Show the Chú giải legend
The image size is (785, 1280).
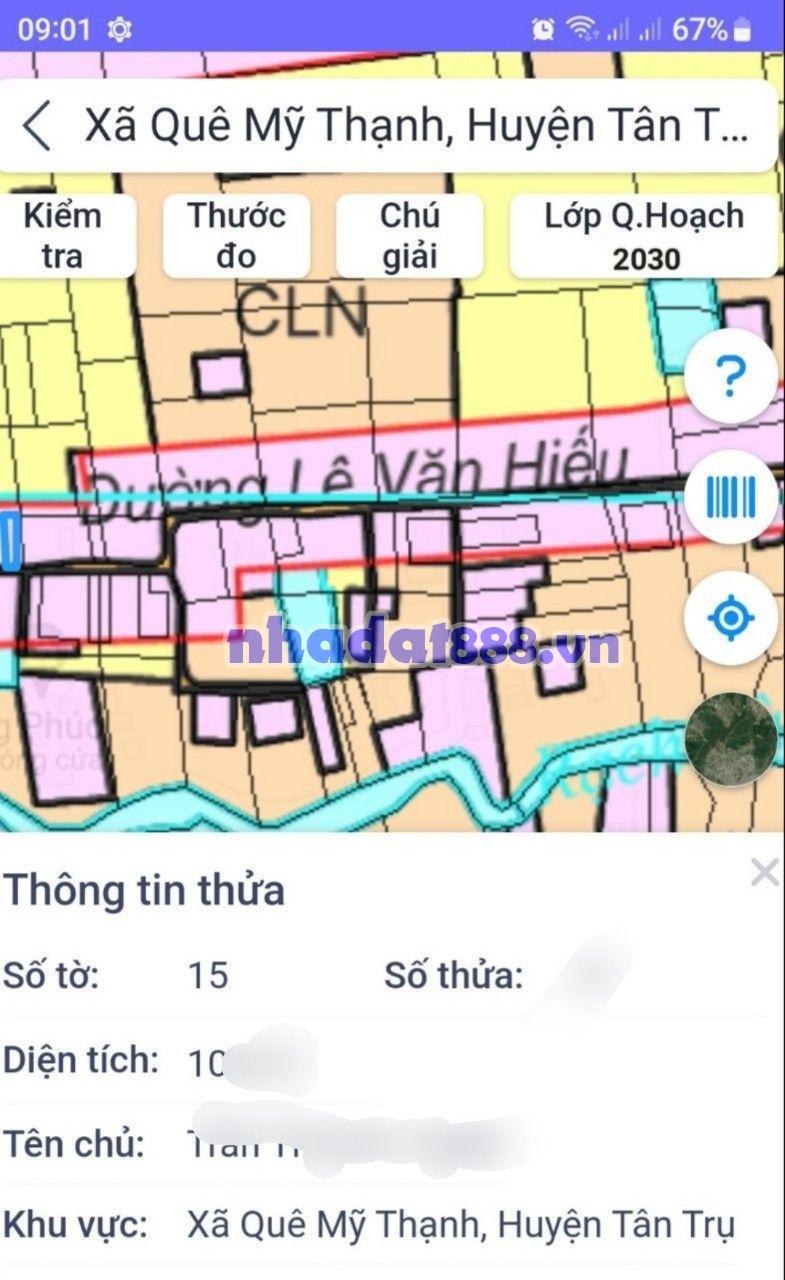[409, 236]
